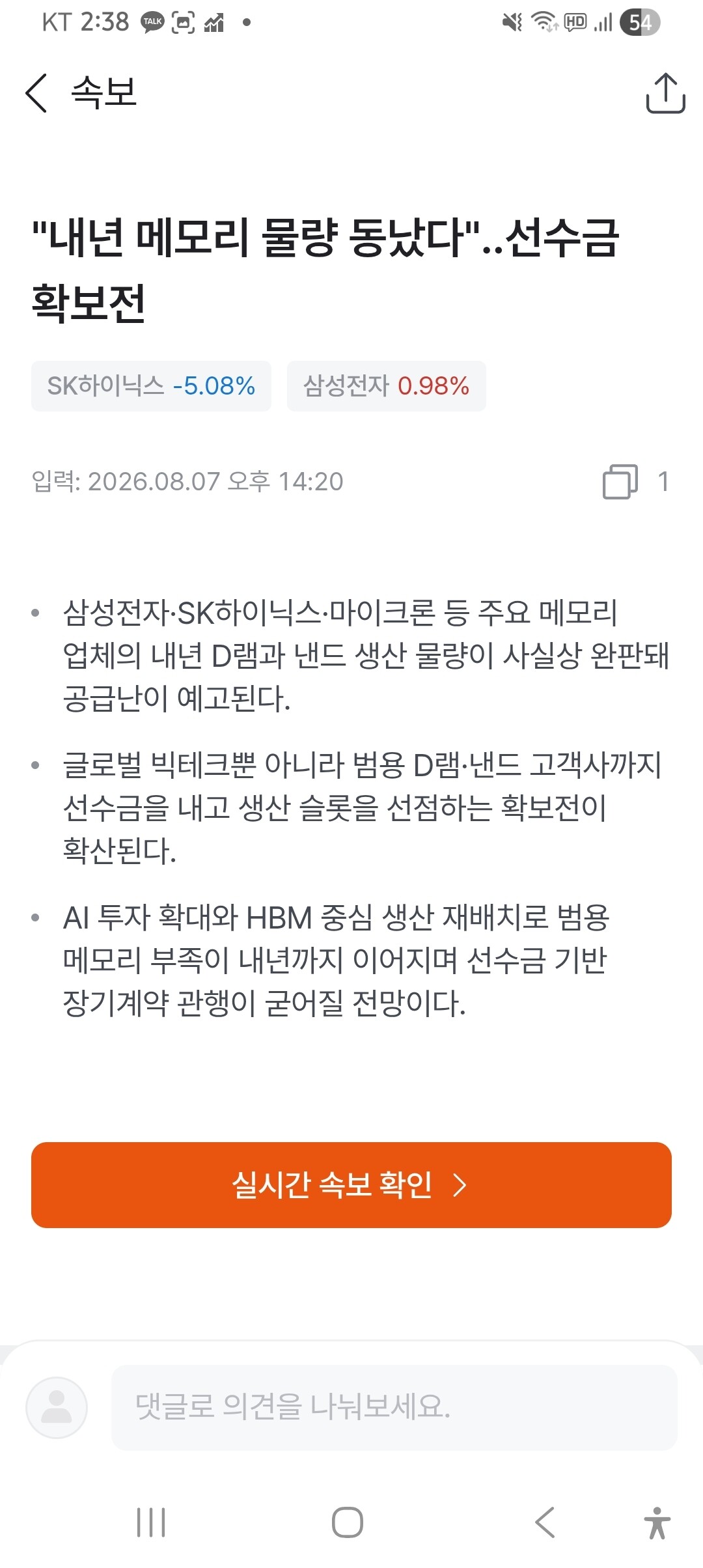Go to the home screen
Image resolution: width=703 pixels, height=1568 pixels.
348,1522
